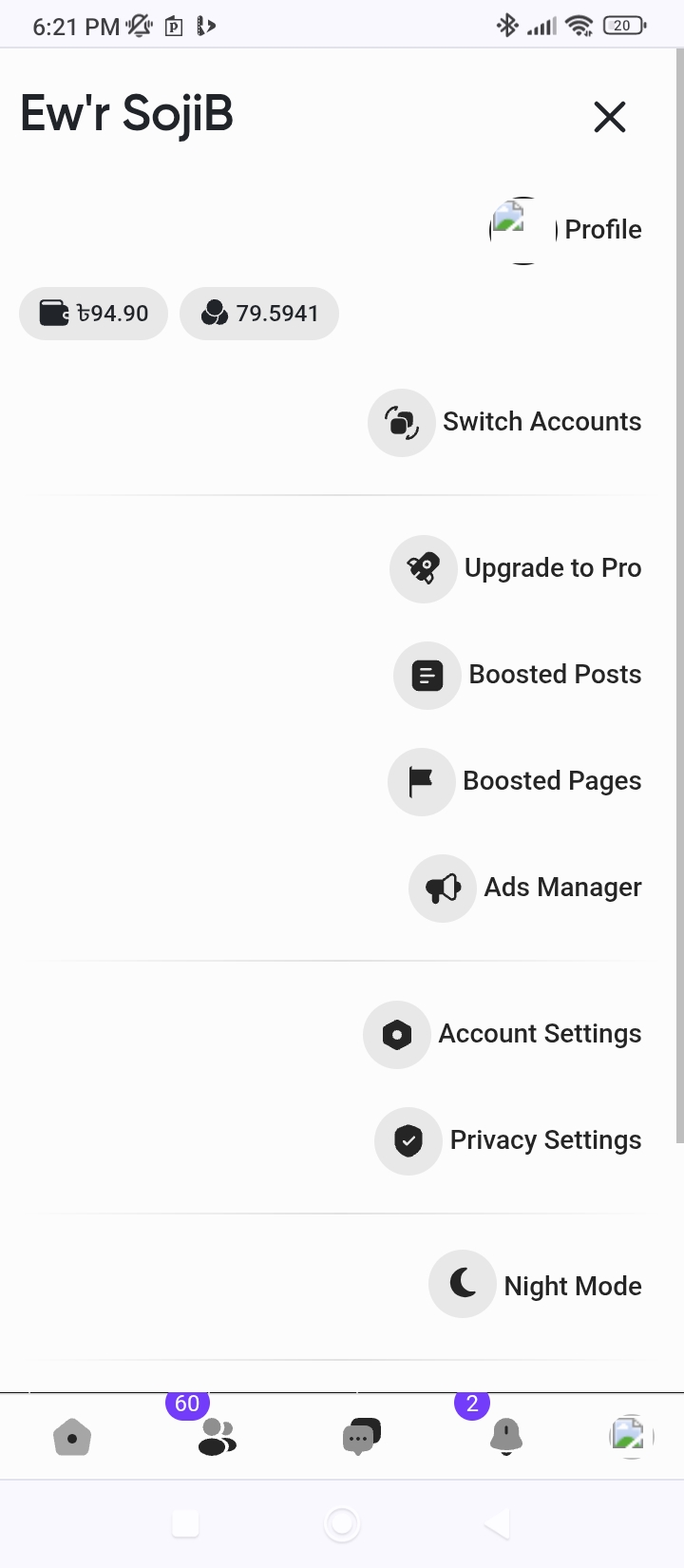The image size is (684, 1568).
Task: Toggle Night Mode
Action: (536, 1287)
